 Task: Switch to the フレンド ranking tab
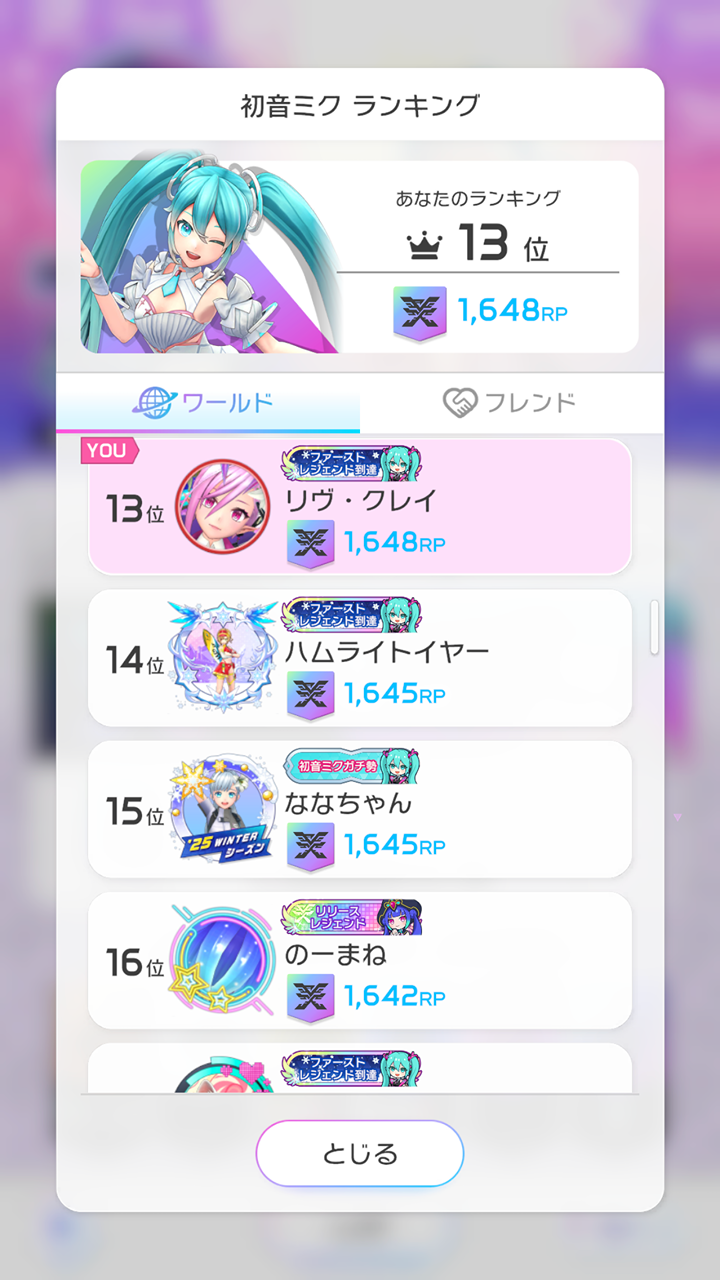coord(511,403)
